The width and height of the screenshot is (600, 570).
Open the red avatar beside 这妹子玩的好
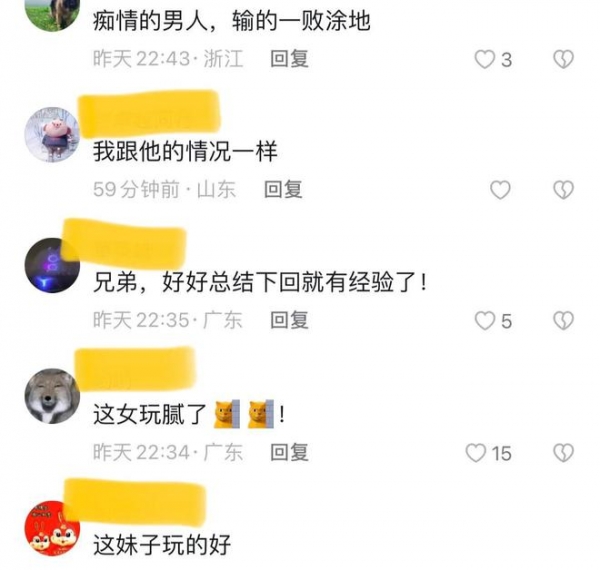click(52, 527)
